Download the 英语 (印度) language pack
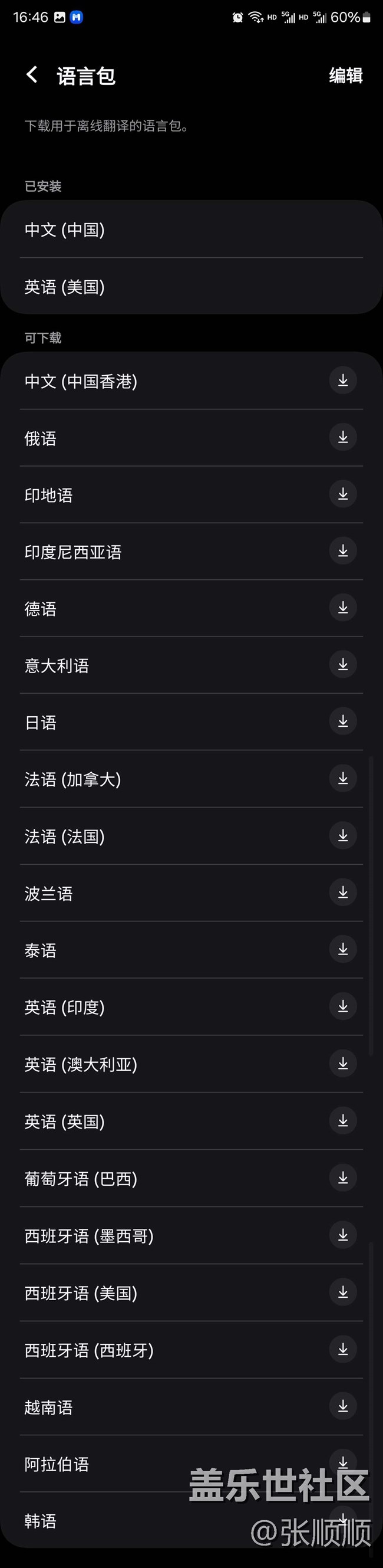 343,1006
